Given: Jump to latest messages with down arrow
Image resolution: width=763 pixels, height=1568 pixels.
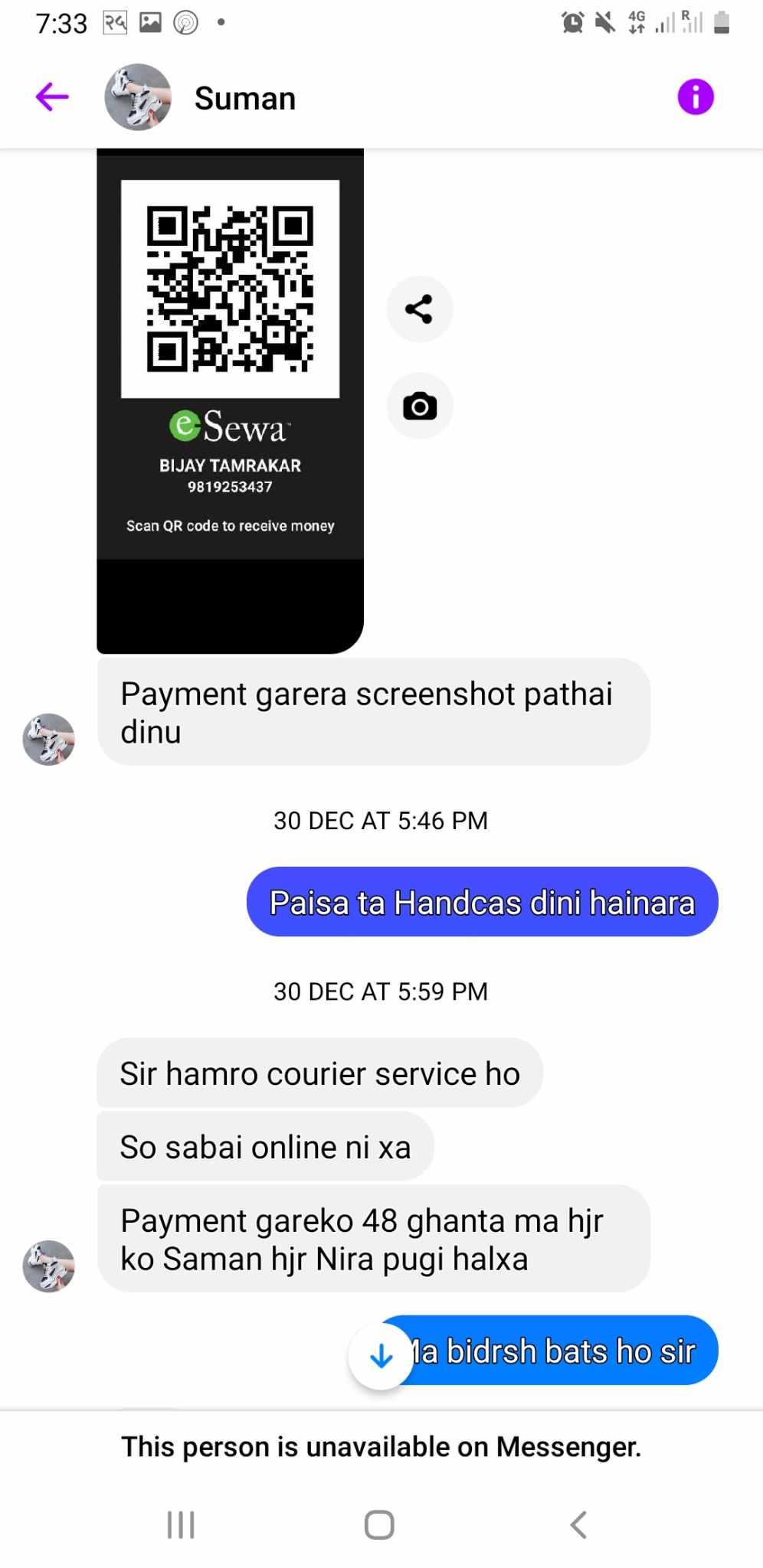Looking at the screenshot, I should (381, 1357).
